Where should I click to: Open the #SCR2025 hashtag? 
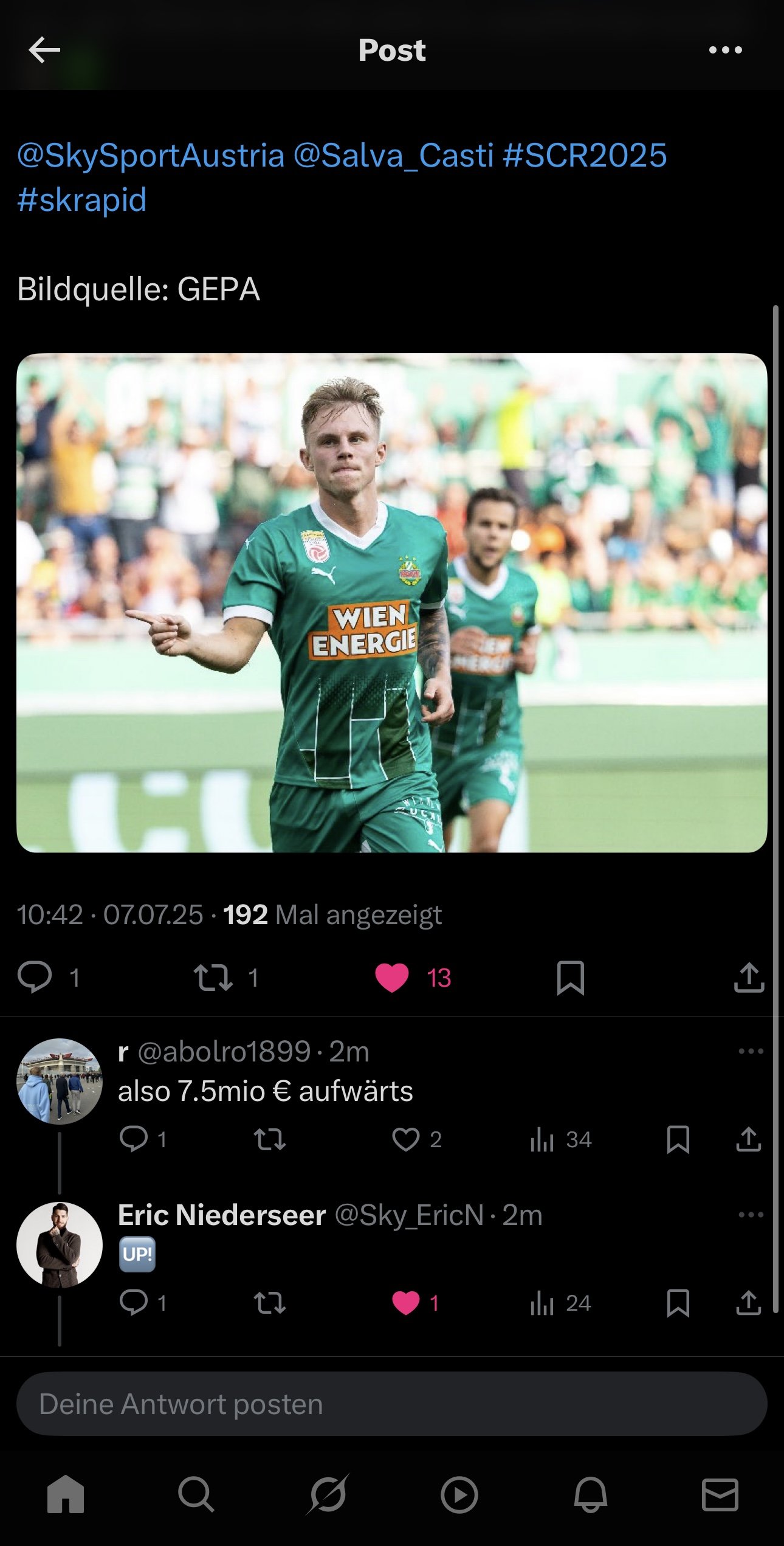point(585,156)
